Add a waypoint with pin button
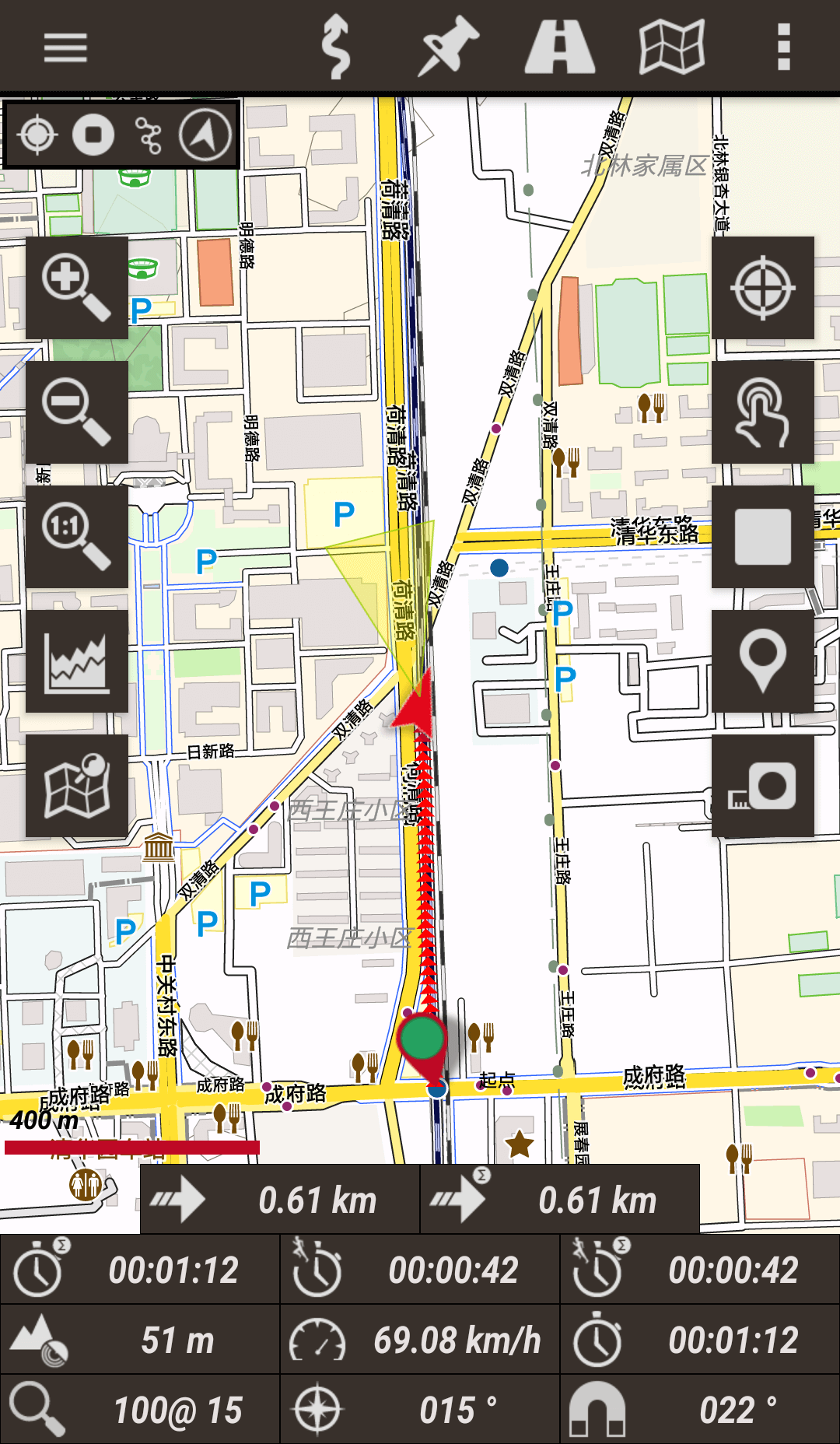The image size is (840, 1444). [x=763, y=661]
